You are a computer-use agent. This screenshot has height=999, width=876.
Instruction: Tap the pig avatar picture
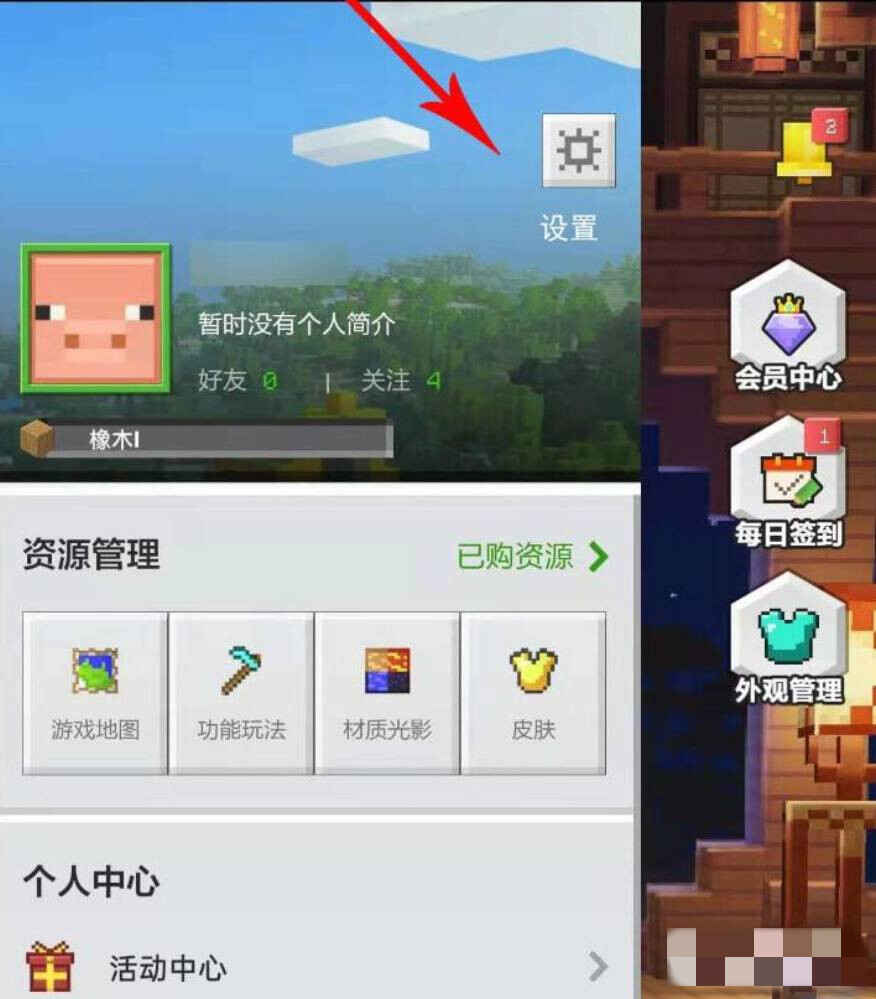pos(95,319)
